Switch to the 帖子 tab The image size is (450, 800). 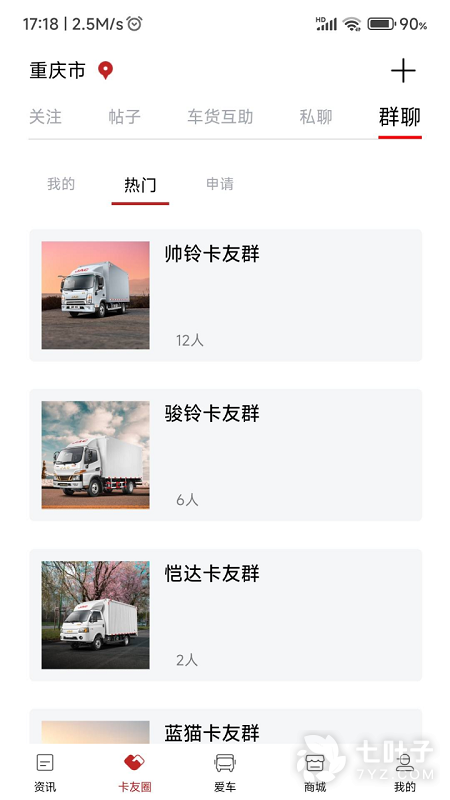click(124, 117)
